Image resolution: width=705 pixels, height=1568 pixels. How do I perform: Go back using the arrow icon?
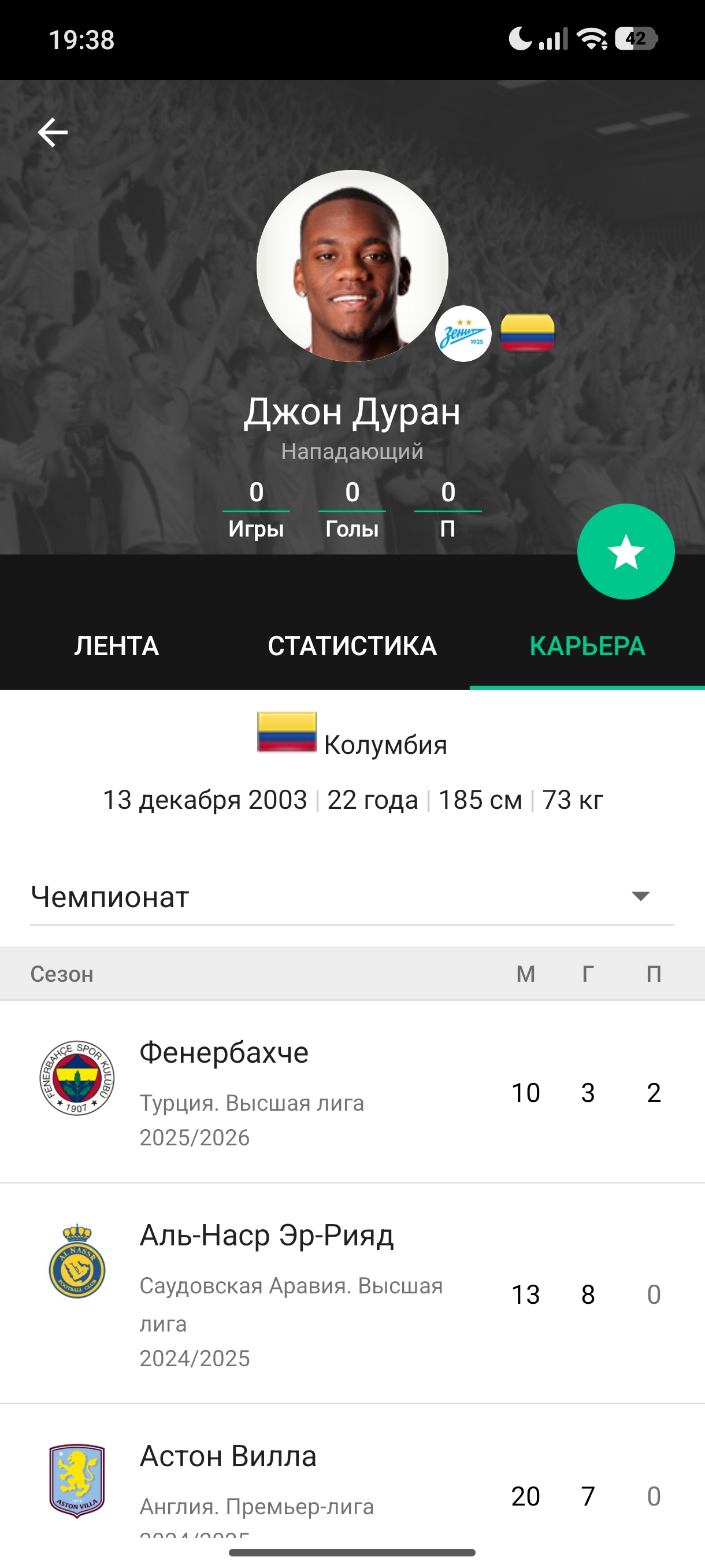(53, 133)
